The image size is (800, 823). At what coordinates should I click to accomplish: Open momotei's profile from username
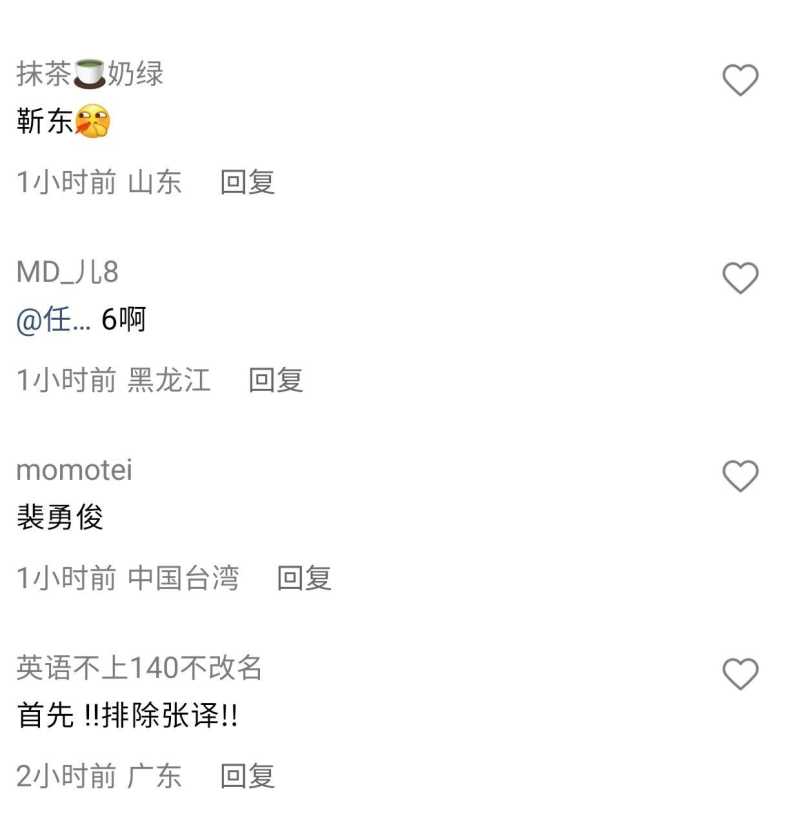pos(74,470)
